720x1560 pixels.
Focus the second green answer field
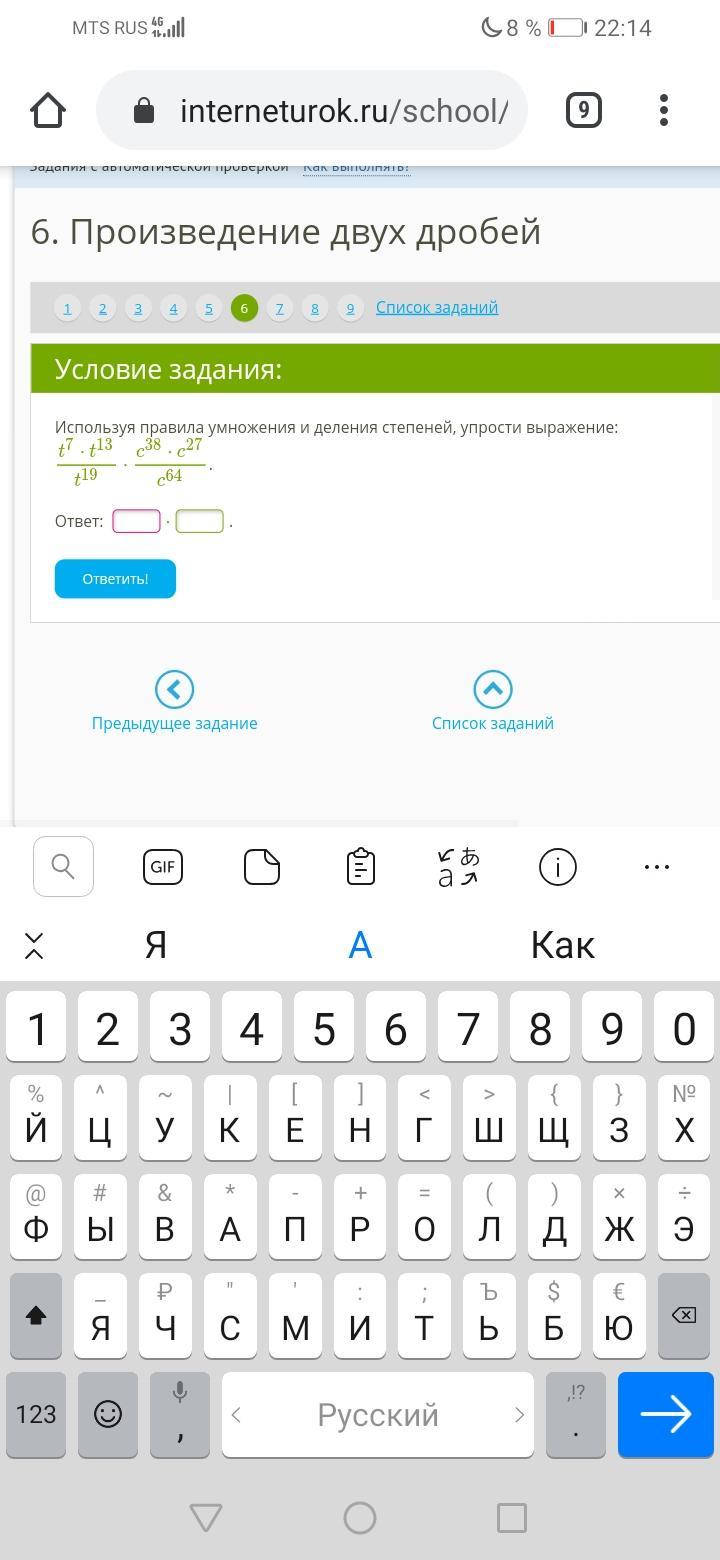(200, 521)
